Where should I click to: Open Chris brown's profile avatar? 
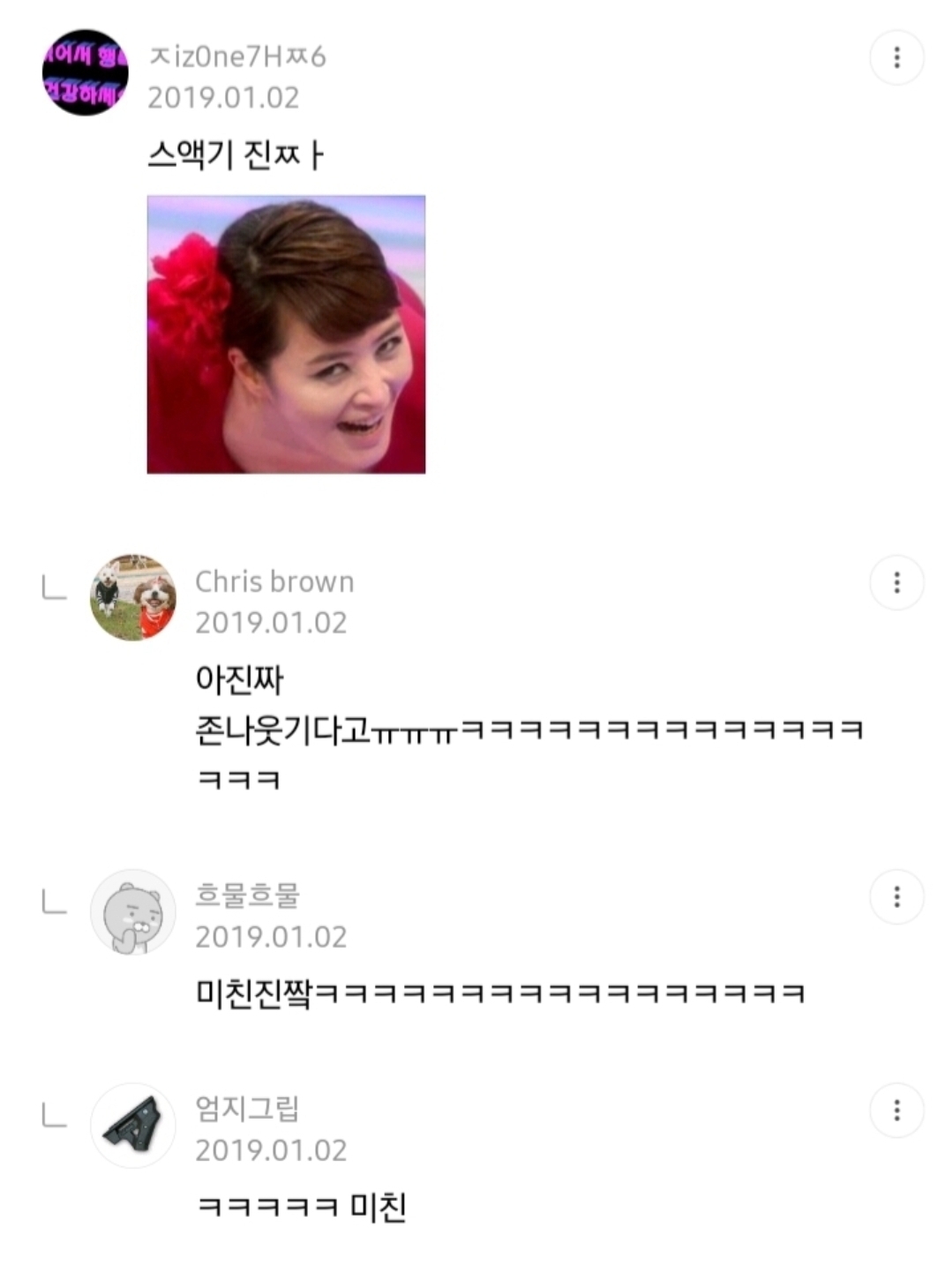click(133, 597)
